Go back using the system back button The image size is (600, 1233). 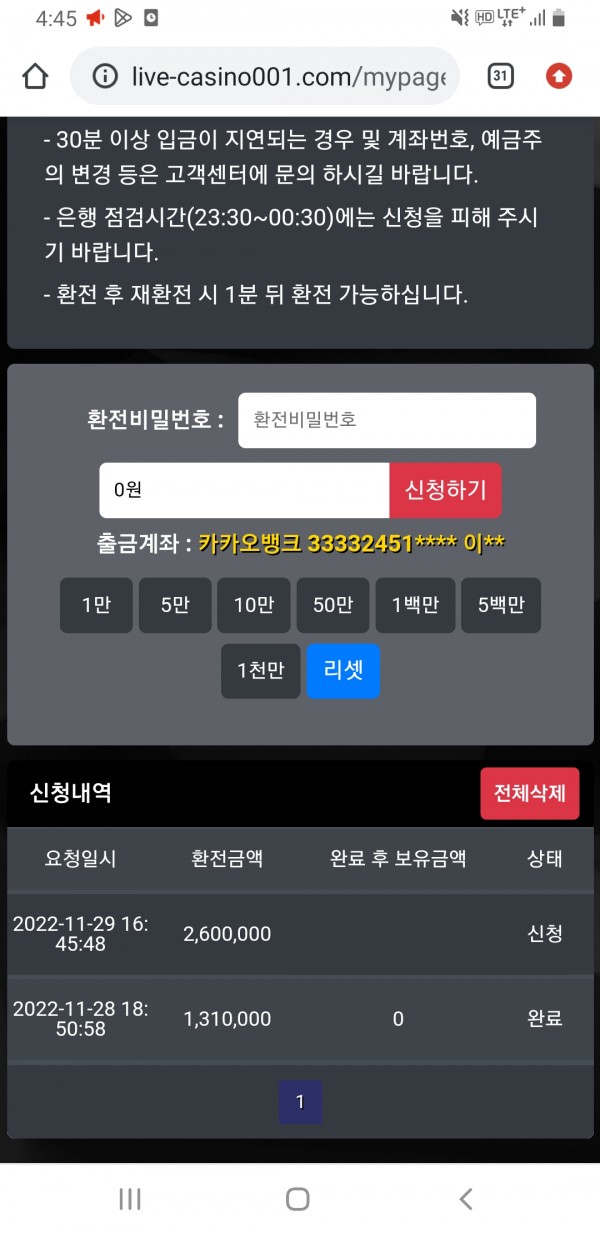coord(465,1199)
